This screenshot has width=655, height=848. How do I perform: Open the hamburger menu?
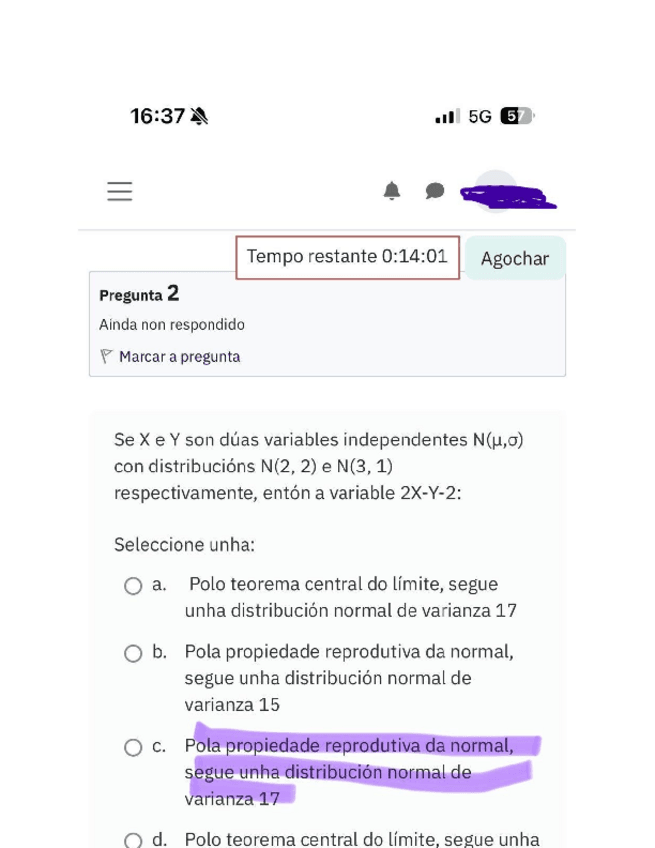pyautogui.click(x=120, y=191)
